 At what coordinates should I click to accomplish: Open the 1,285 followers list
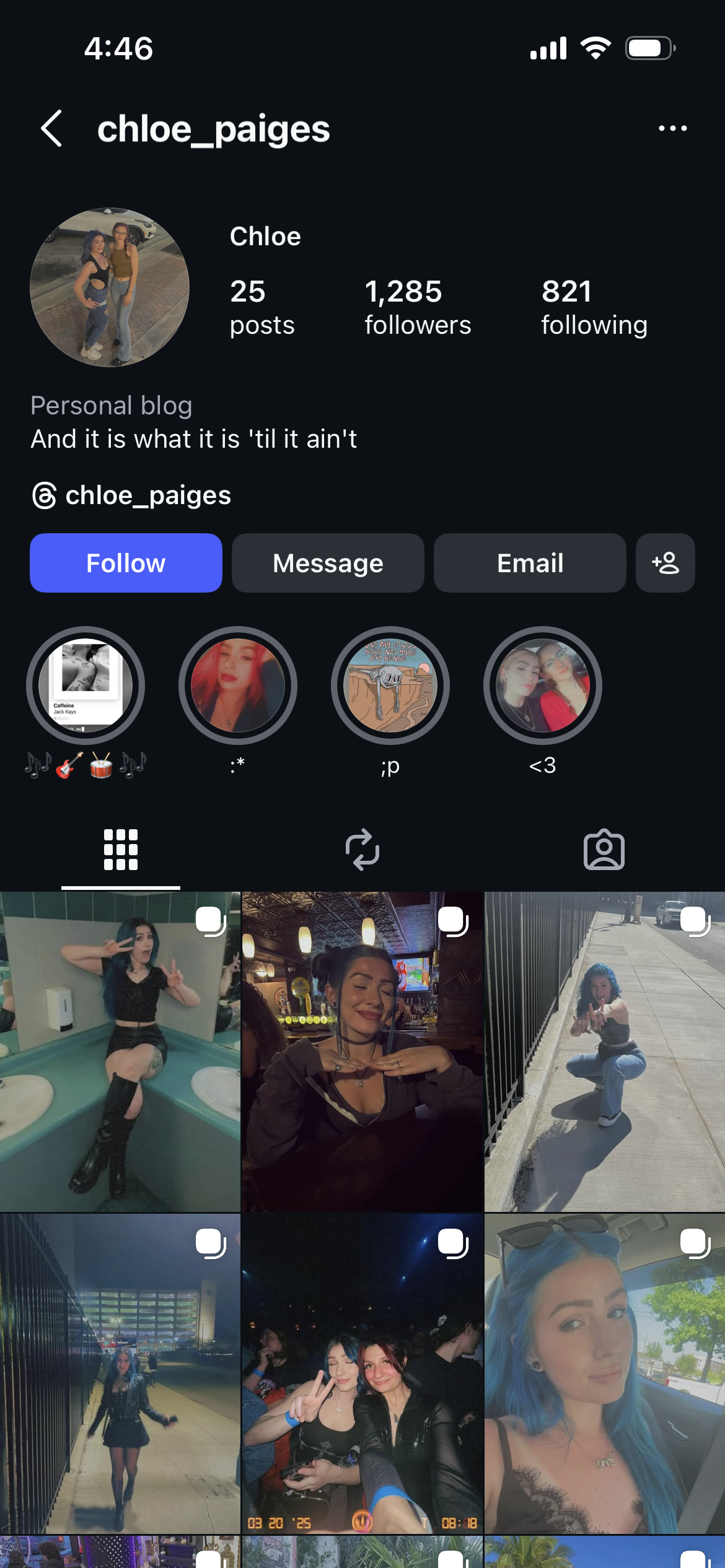pyautogui.click(x=417, y=307)
